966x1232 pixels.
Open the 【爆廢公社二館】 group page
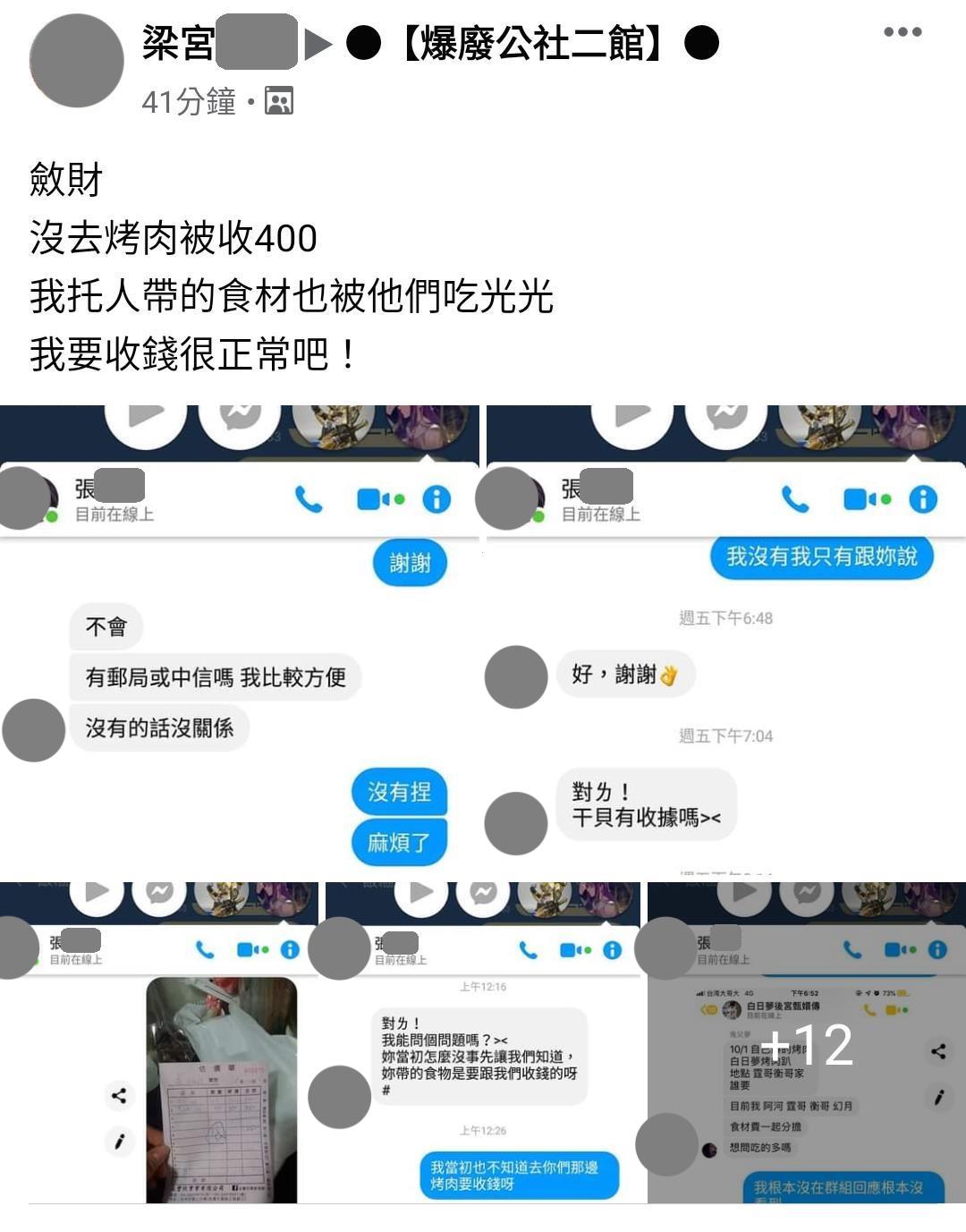coord(531,43)
